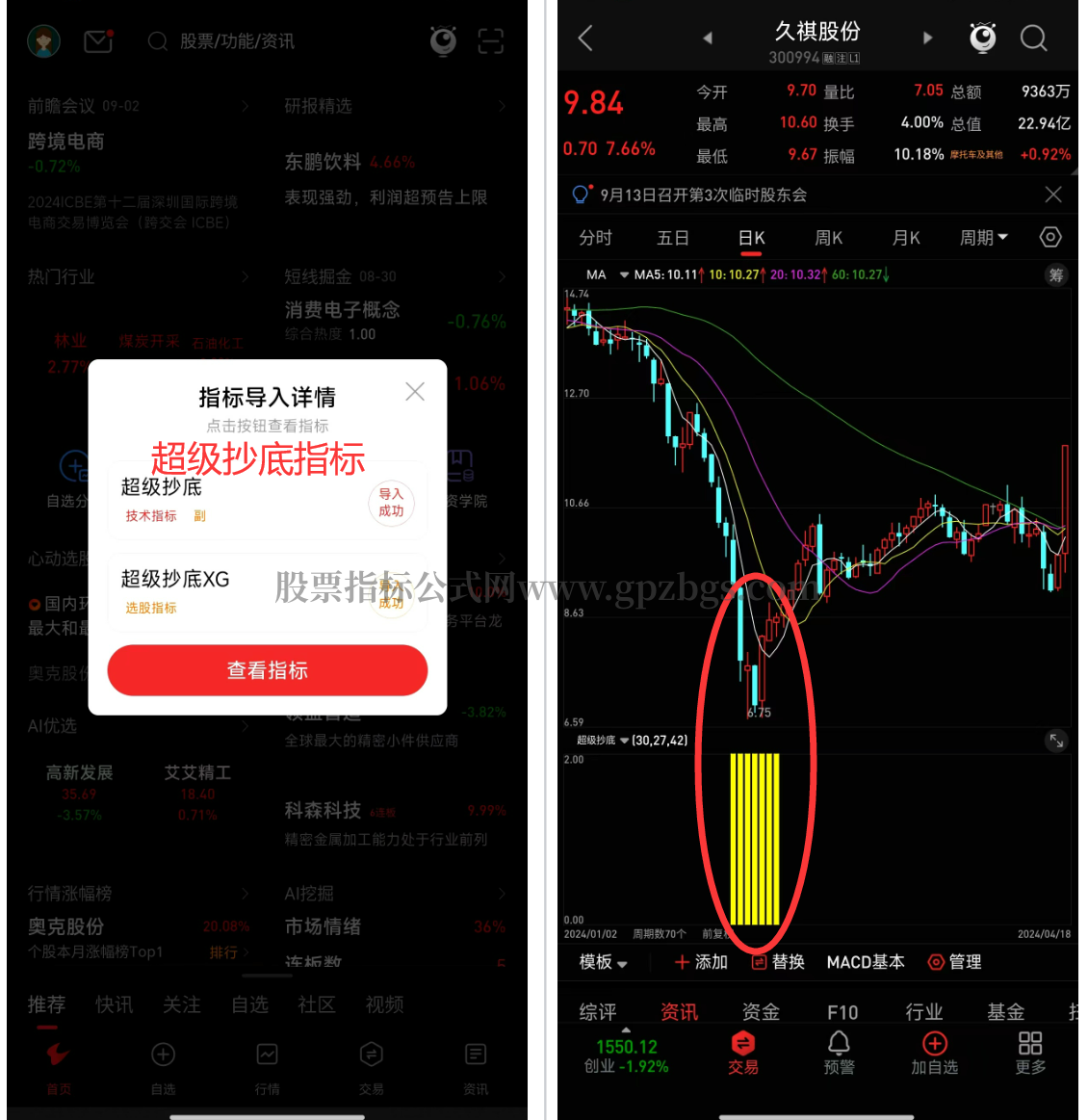Tap the 筹 chip distribution icon on the chart
Viewport: 1088px width, 1120px height.
tap(1056, 275)
